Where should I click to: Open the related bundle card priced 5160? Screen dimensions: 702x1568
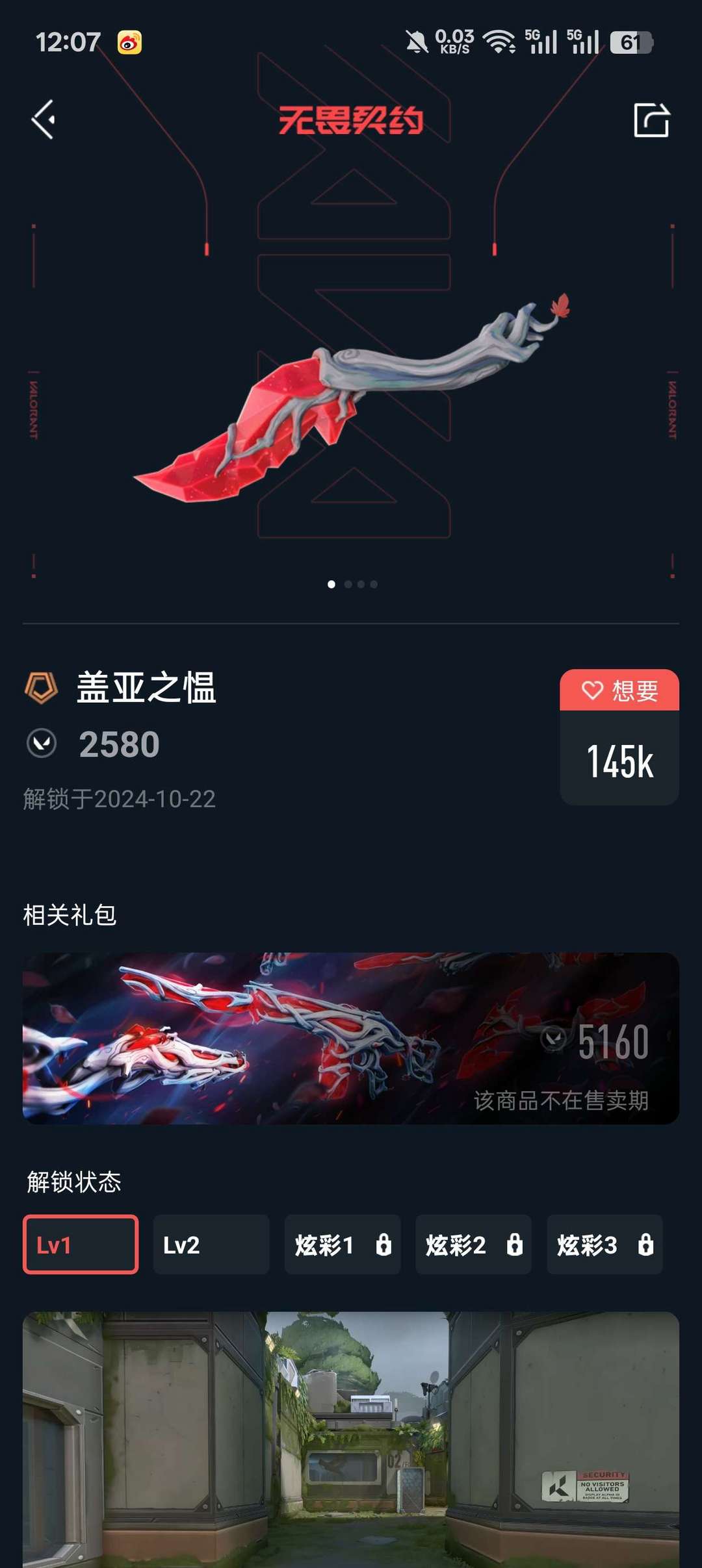(x=351, y=1038)
